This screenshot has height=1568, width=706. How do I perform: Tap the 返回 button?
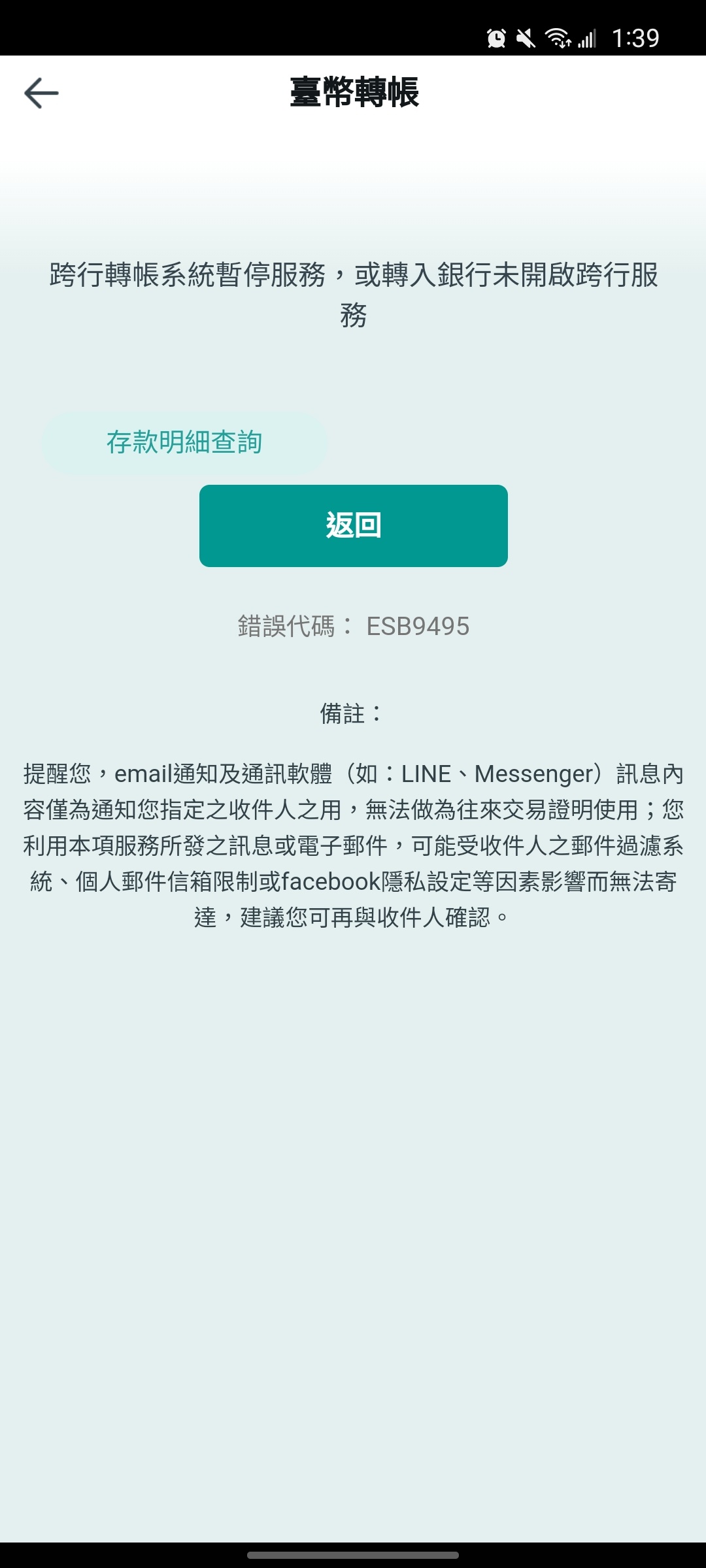click(x=353, y=526)
